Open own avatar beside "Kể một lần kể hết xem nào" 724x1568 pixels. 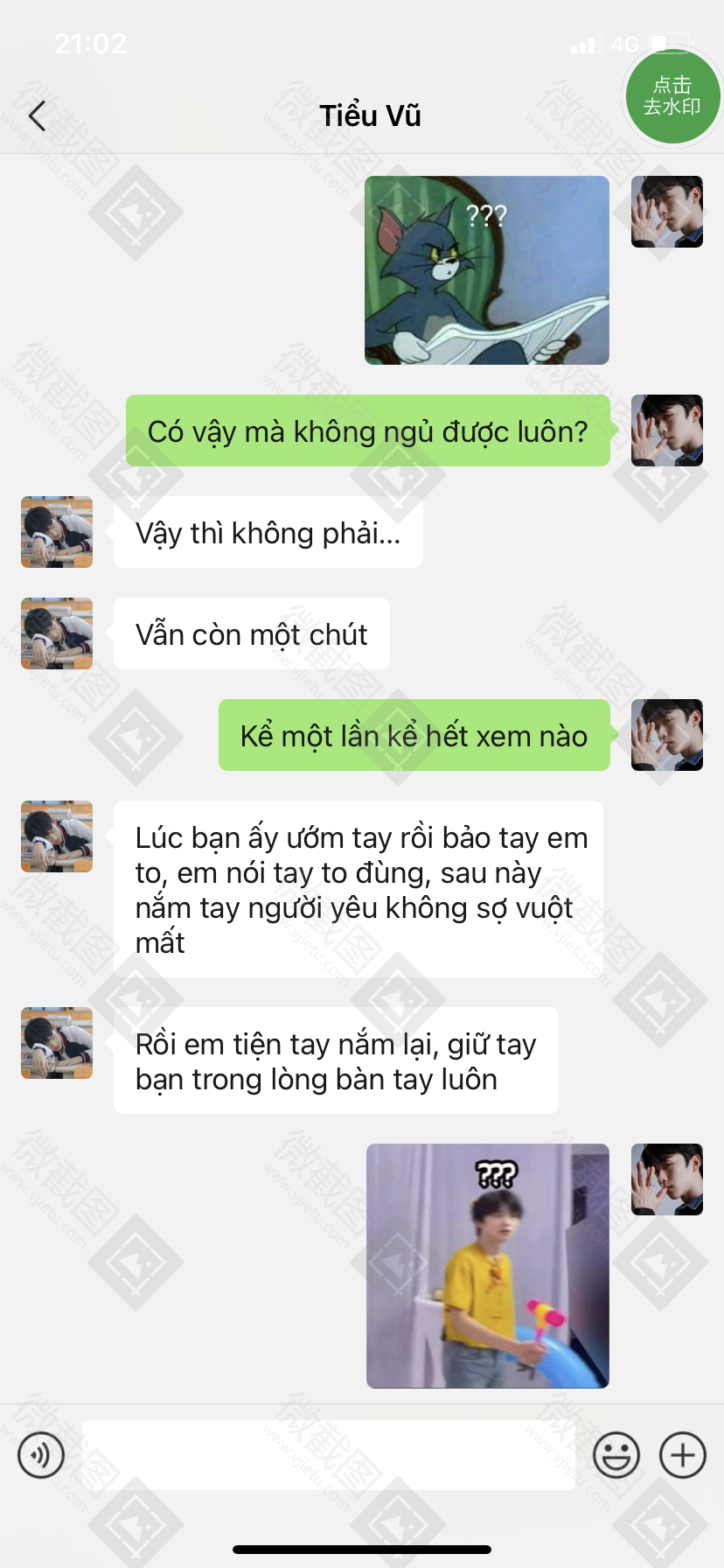(x=667, y=735)
